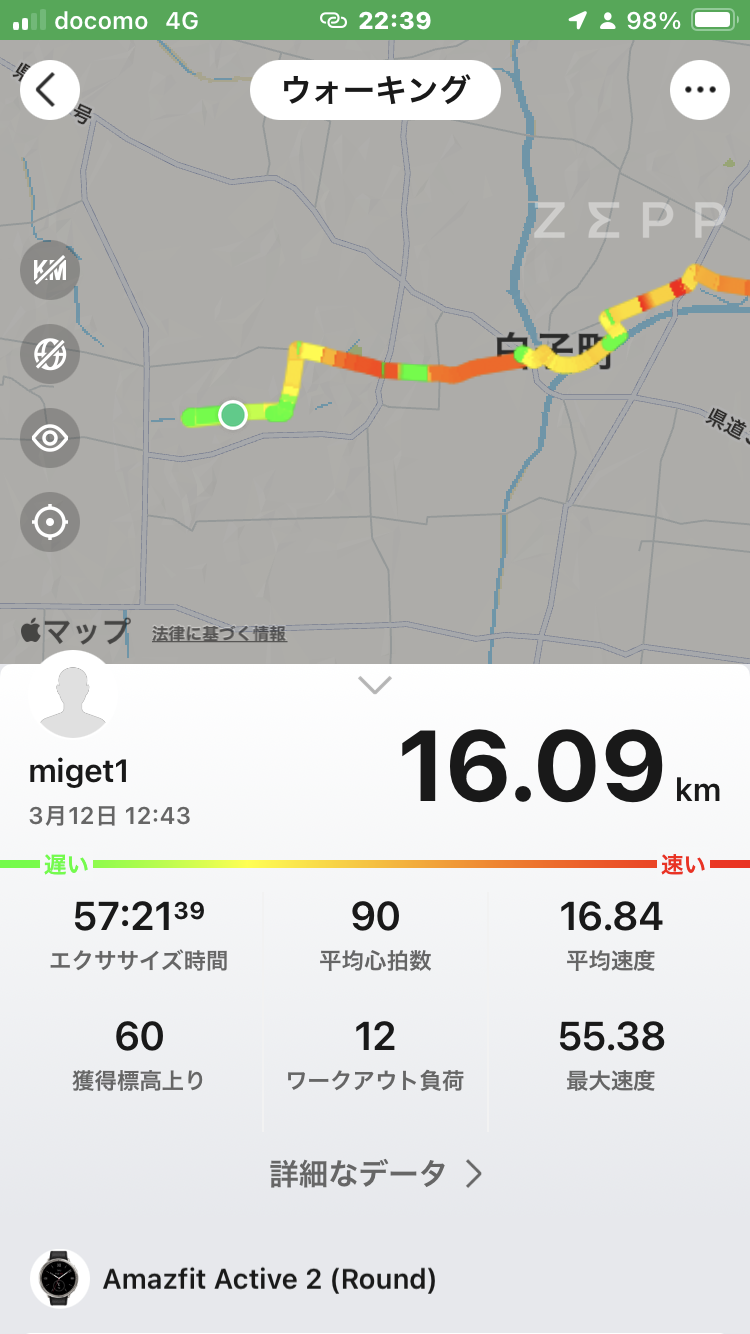Recenter the map with the locate crosshair
750x1334 pixels.
tap(49, 522)
